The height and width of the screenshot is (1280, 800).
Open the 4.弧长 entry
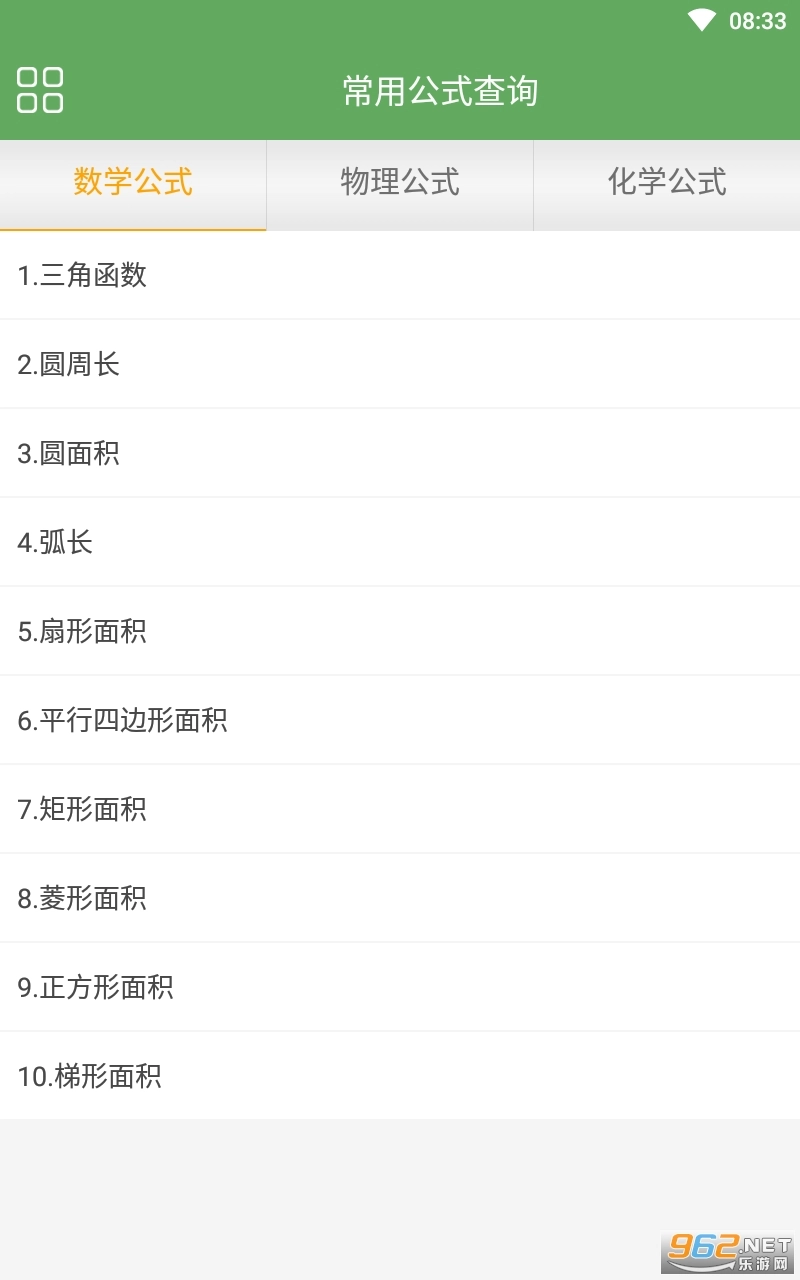pyautogui.click(x=400, y=542)
